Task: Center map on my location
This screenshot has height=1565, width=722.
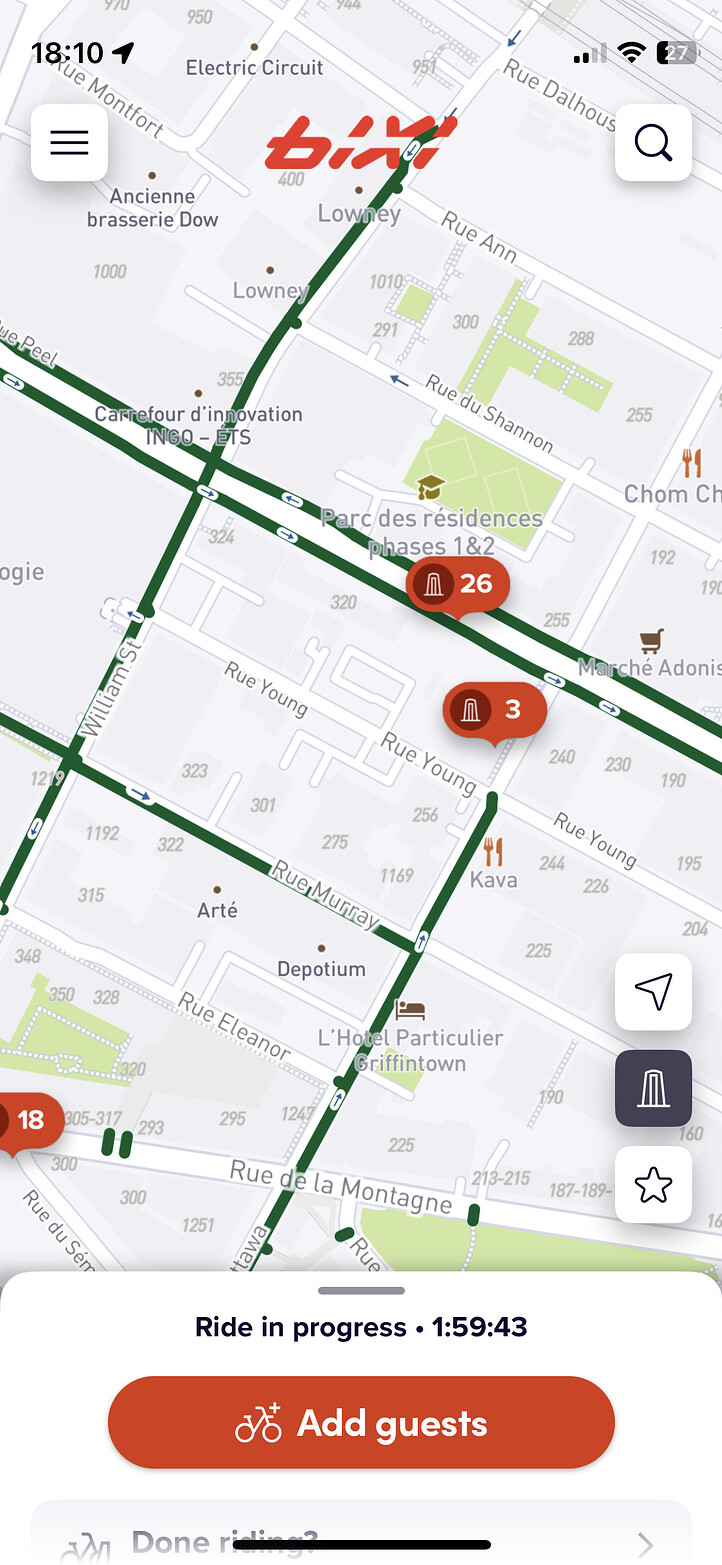Action: pos(653,992)
